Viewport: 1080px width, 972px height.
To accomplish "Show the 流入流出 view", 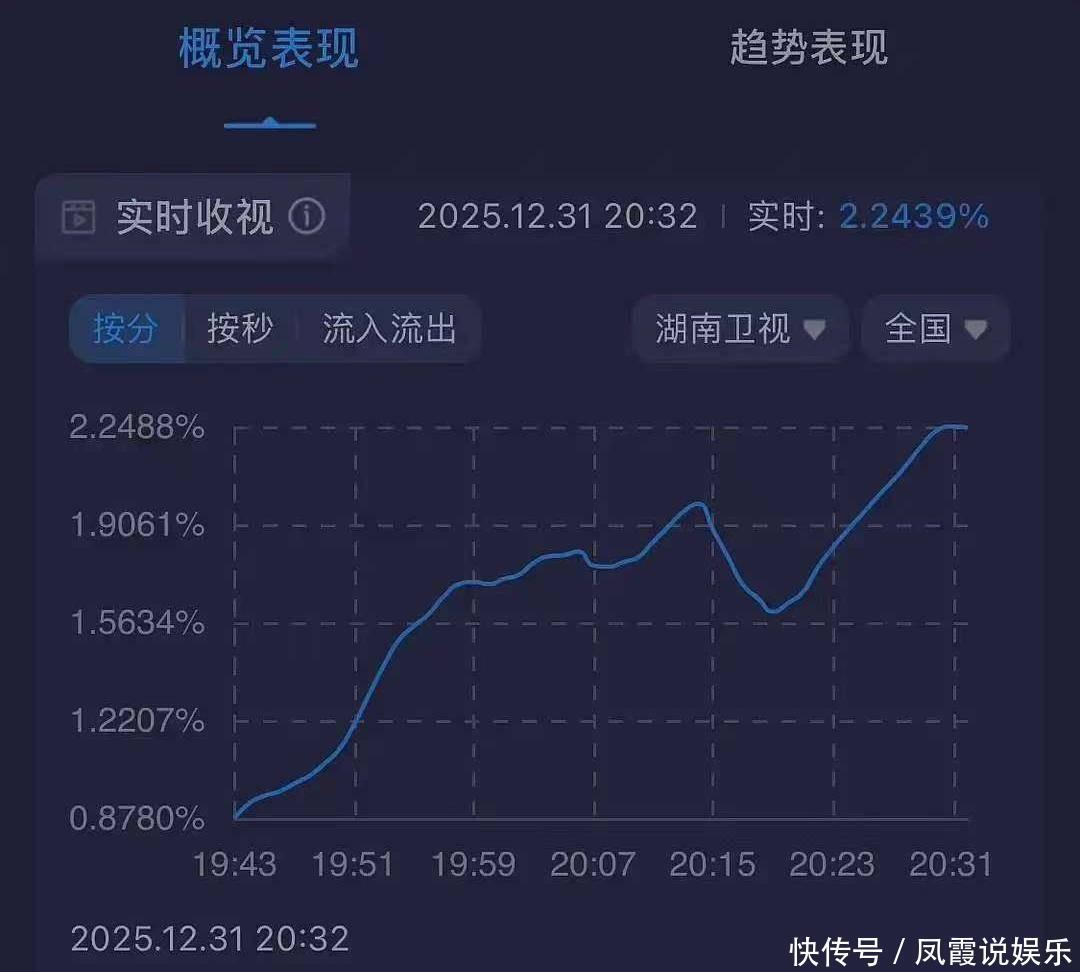I will pyautogui.click(x=389, y=328).
